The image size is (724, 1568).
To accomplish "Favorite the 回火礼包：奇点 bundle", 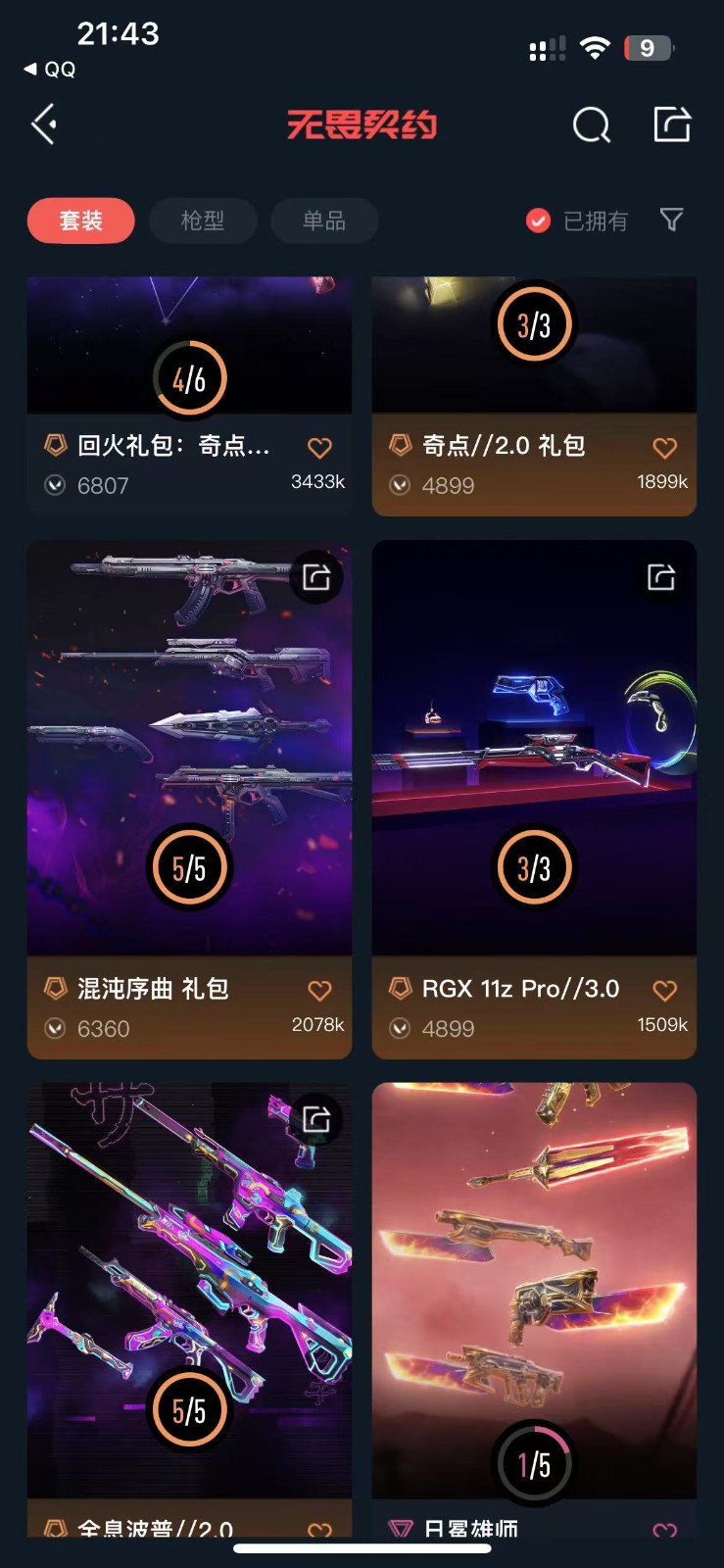I will pos(319,448).
